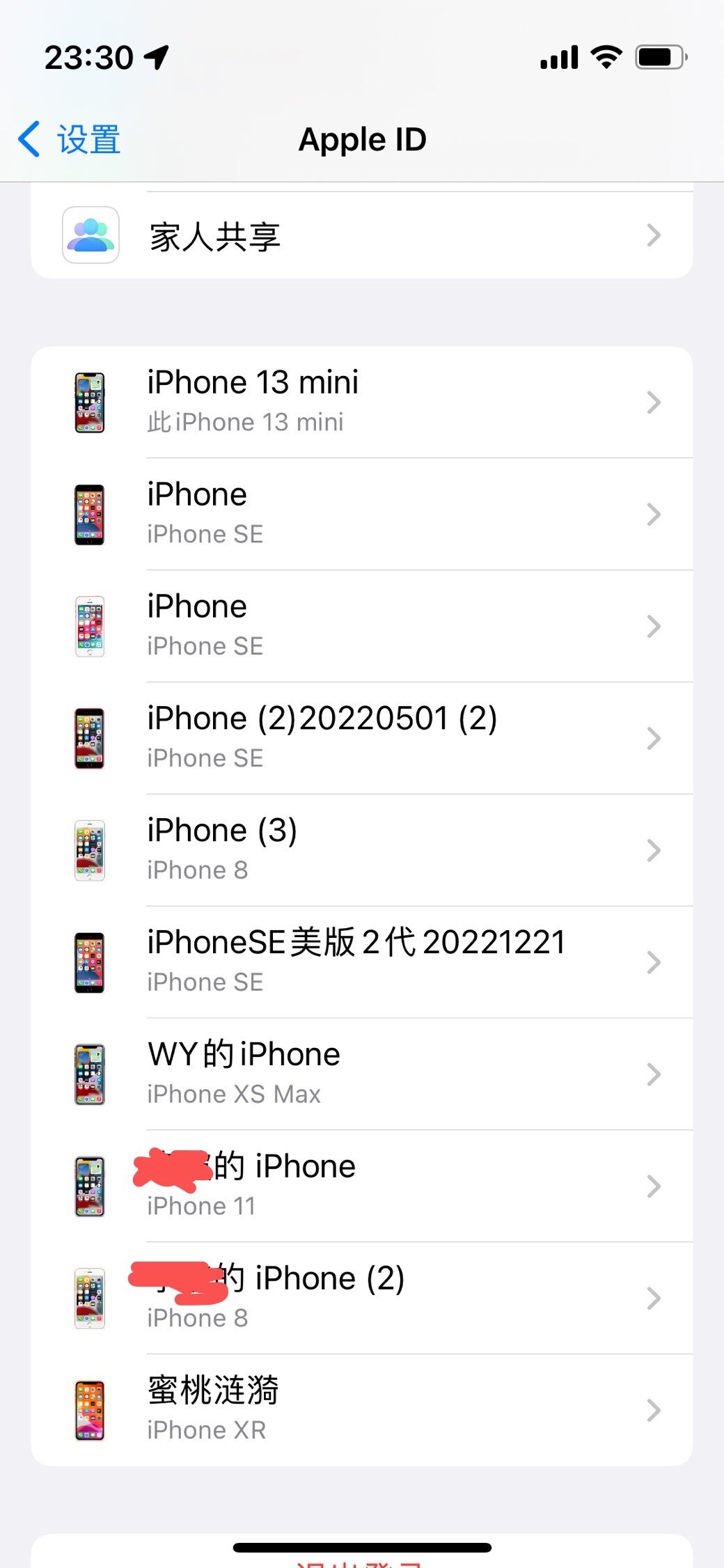
Task: Open the iPhone 11 device row
Action: coord(362,1186)
